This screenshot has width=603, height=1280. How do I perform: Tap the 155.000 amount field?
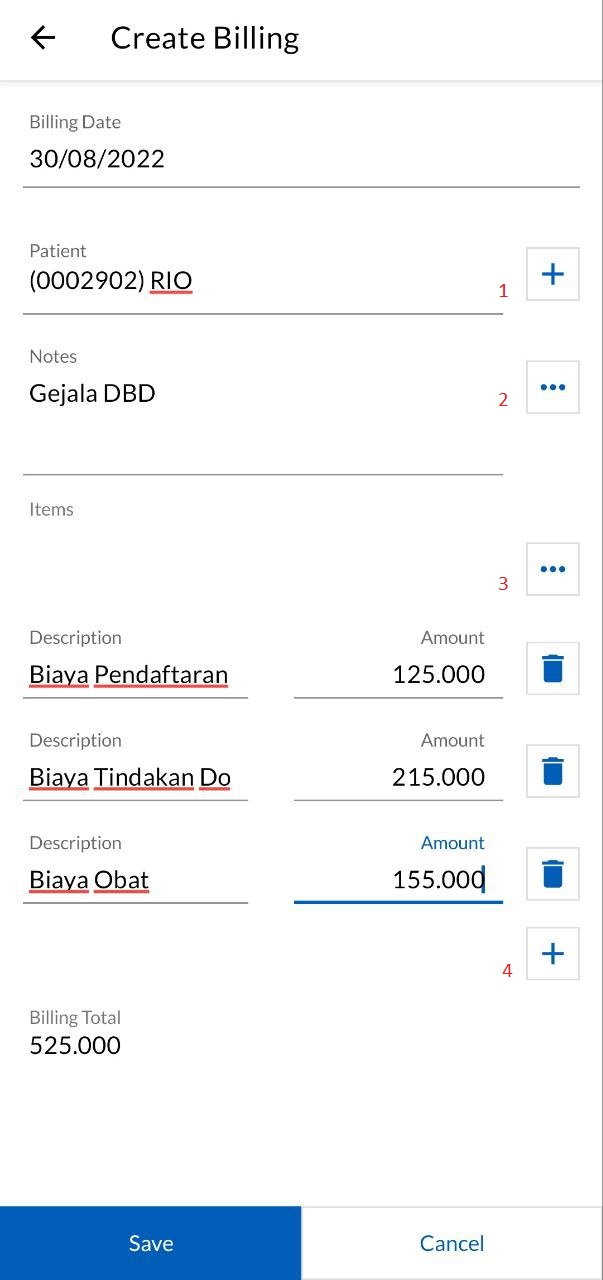click(x=398, y=870)
